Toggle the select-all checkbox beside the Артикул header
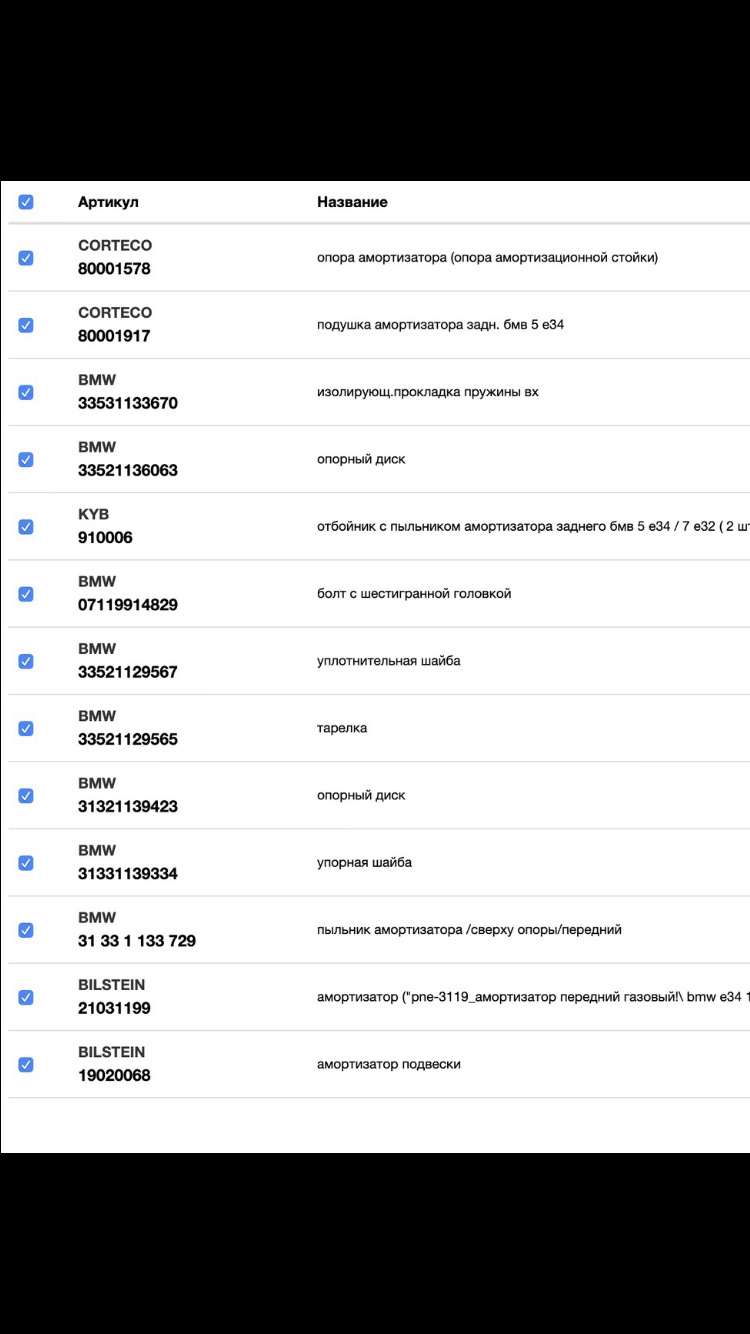The height and width of the screenshot is (1334, 750). pos(26,202)
